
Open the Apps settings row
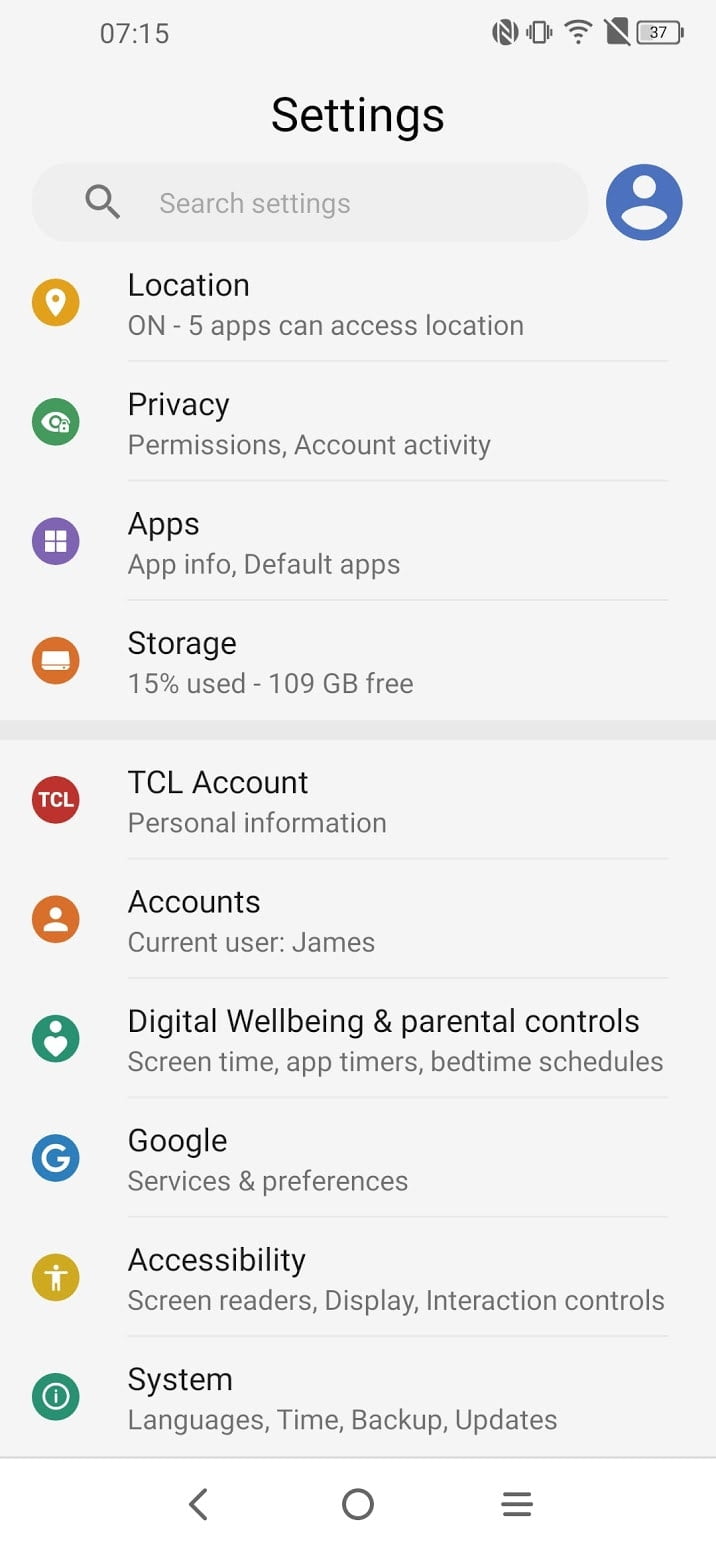coord(358,543)
